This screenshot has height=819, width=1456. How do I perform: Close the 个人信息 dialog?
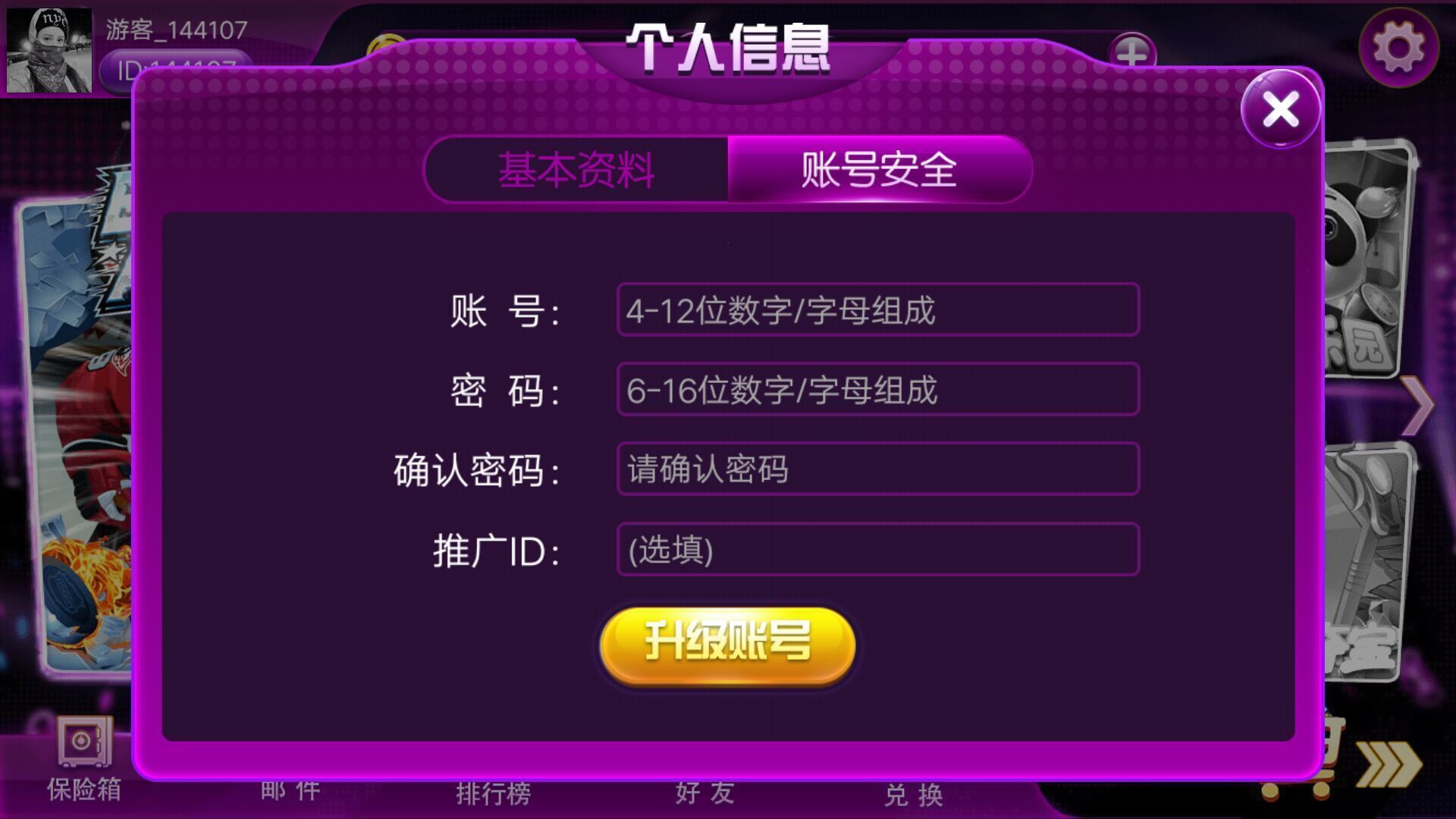(1280, 109)
